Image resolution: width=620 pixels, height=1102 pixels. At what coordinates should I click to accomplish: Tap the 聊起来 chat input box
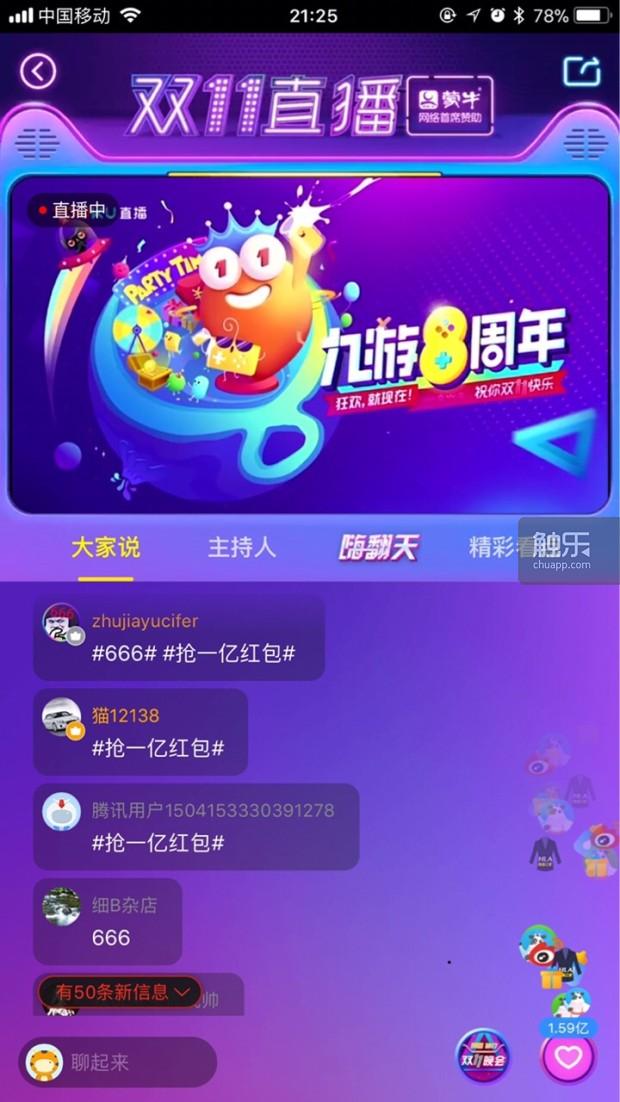[x=118, y=1062]
